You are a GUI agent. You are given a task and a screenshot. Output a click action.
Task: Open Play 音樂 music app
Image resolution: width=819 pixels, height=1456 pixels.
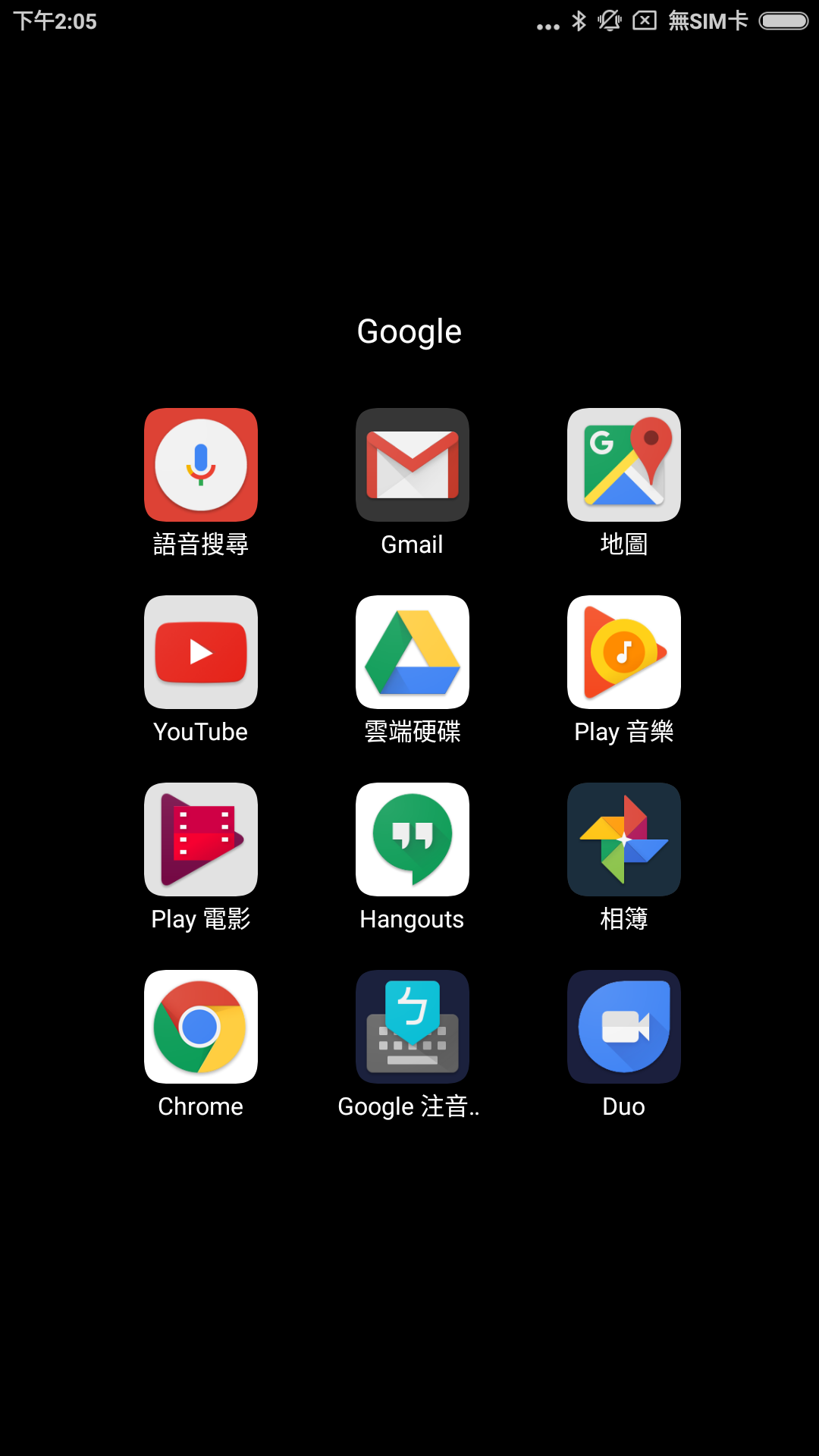[624, 652]
